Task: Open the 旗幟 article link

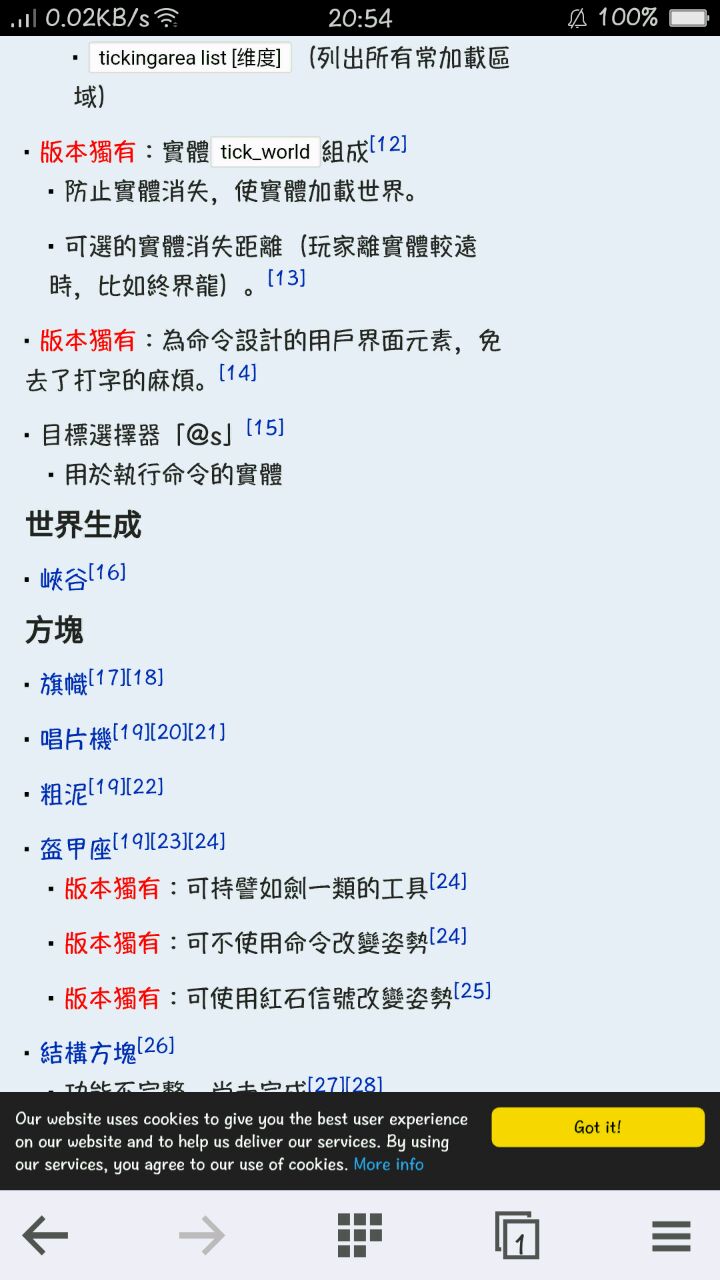Action: pyautogui.click(x=64, y=684)
